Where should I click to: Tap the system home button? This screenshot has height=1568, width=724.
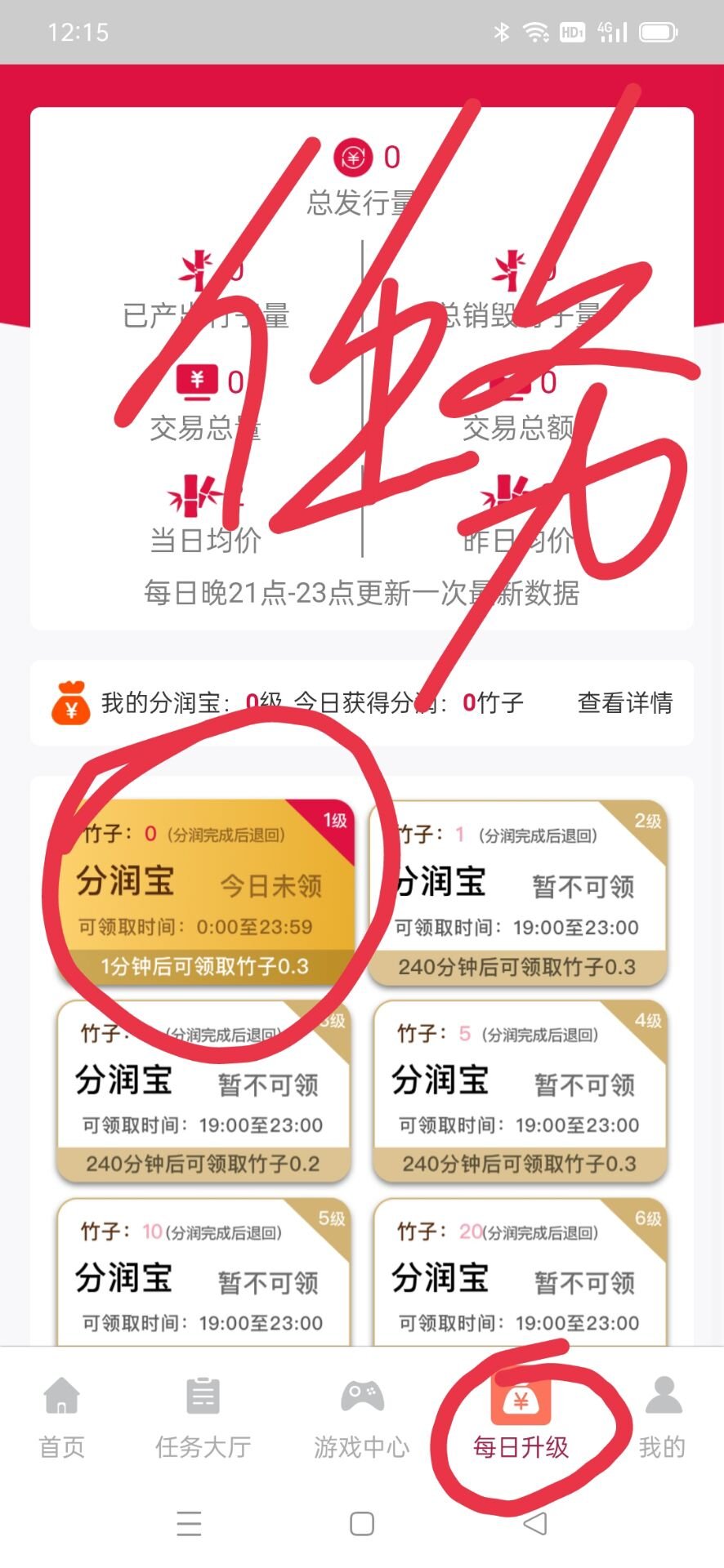[361, 1523]
